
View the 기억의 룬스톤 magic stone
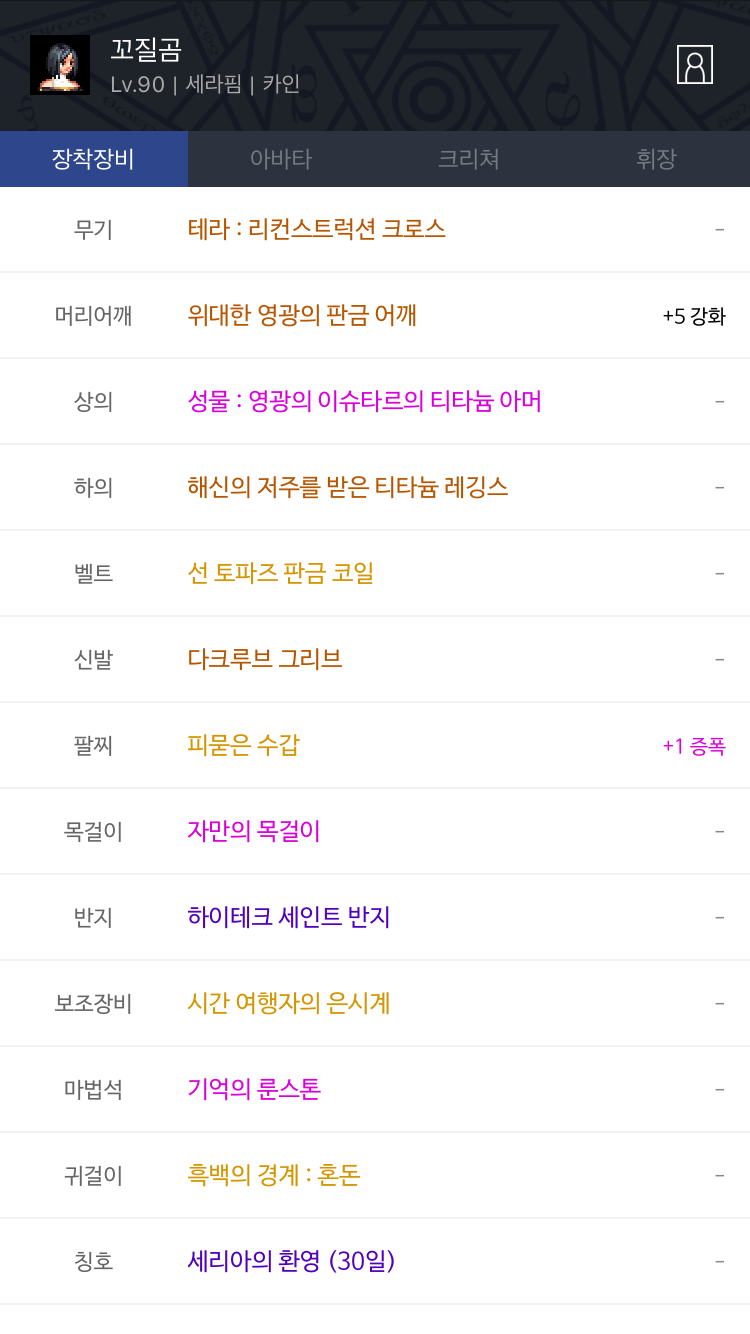click(254, 1089)
